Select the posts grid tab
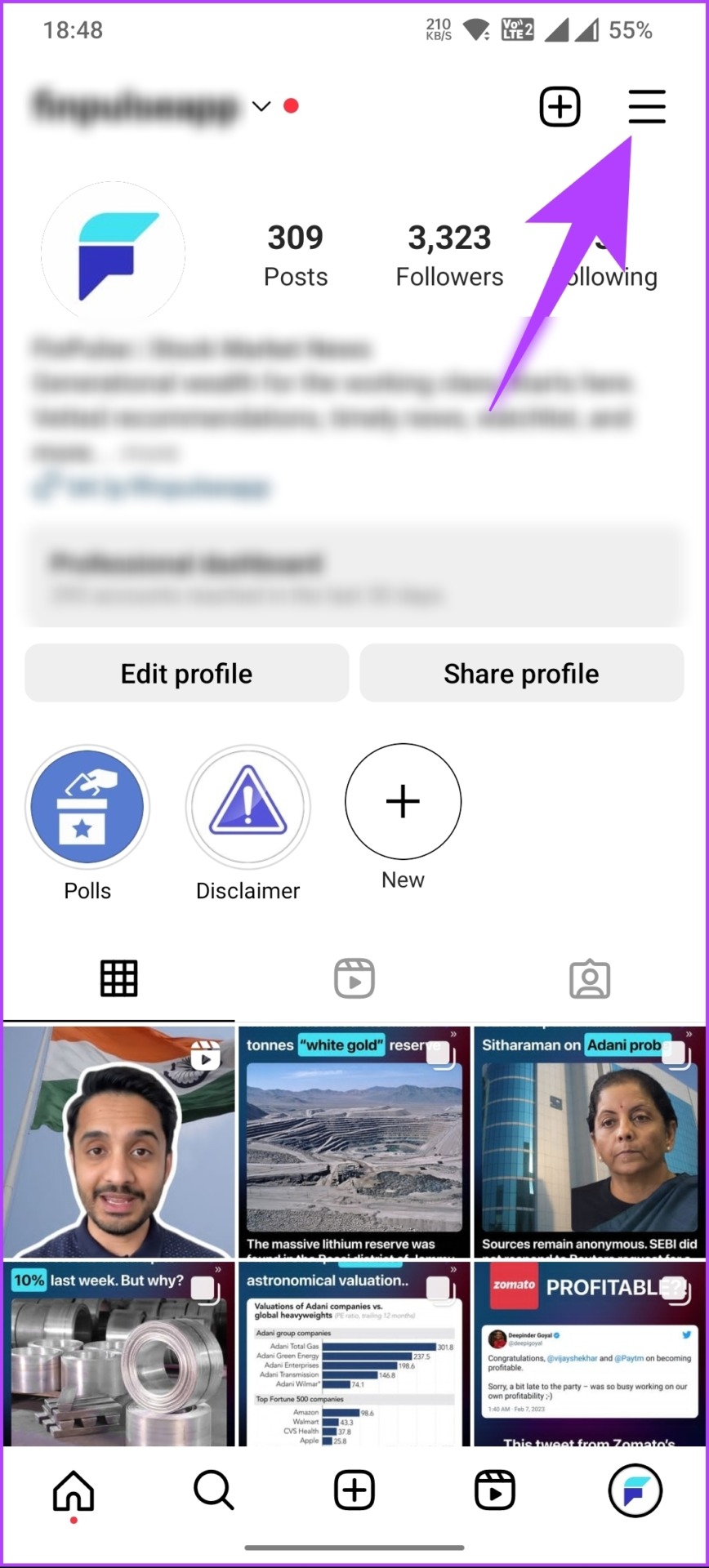Image resolution: width=709 pixels, height=1568 pixels. pyautogui.click(x=118, y=978)
